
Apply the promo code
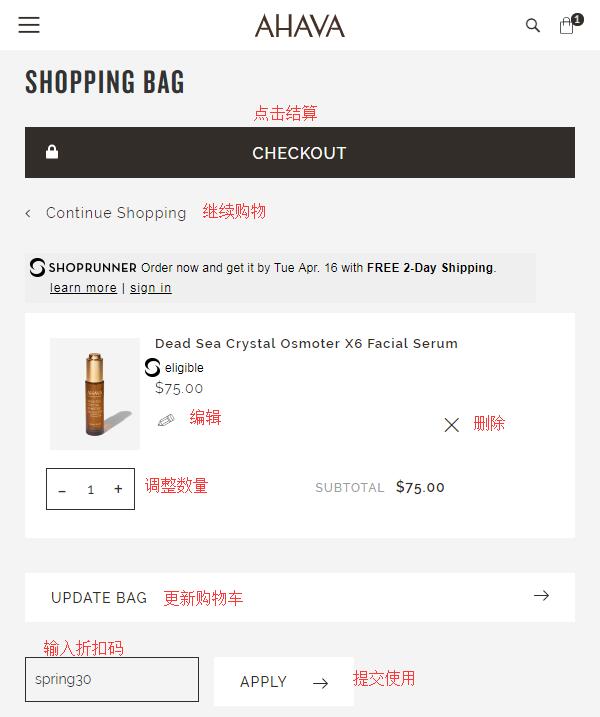(283, 682)
